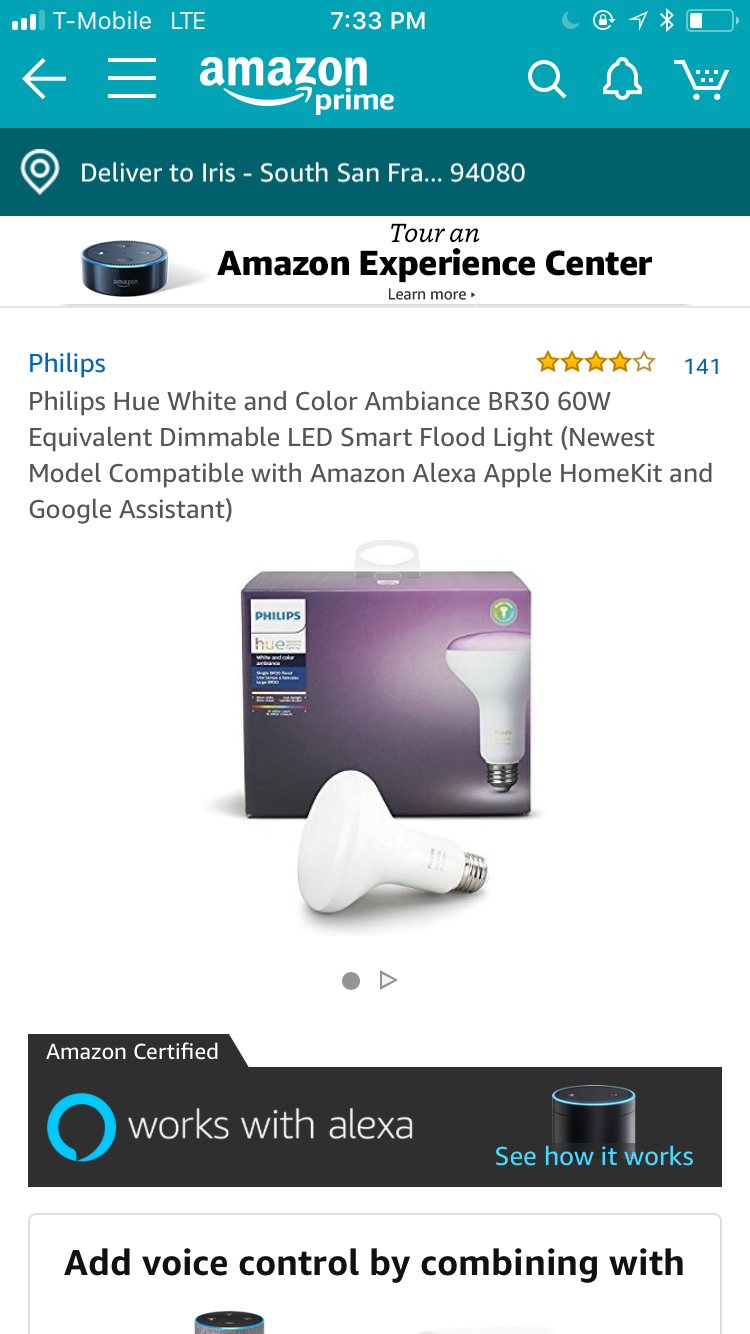Change delivery address to Iris
Image resolution: width=750 pixels, height=1334 pixels.
[302, 172]
